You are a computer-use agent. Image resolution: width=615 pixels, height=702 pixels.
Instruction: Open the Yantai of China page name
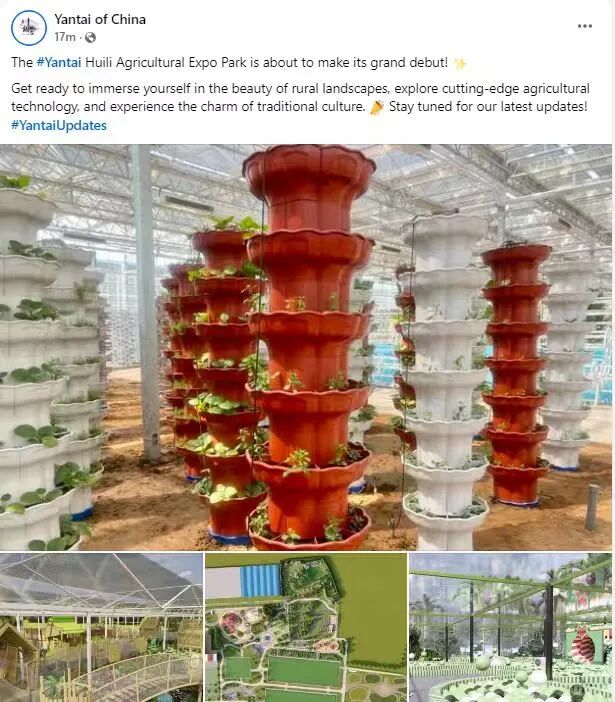(100, 19)
